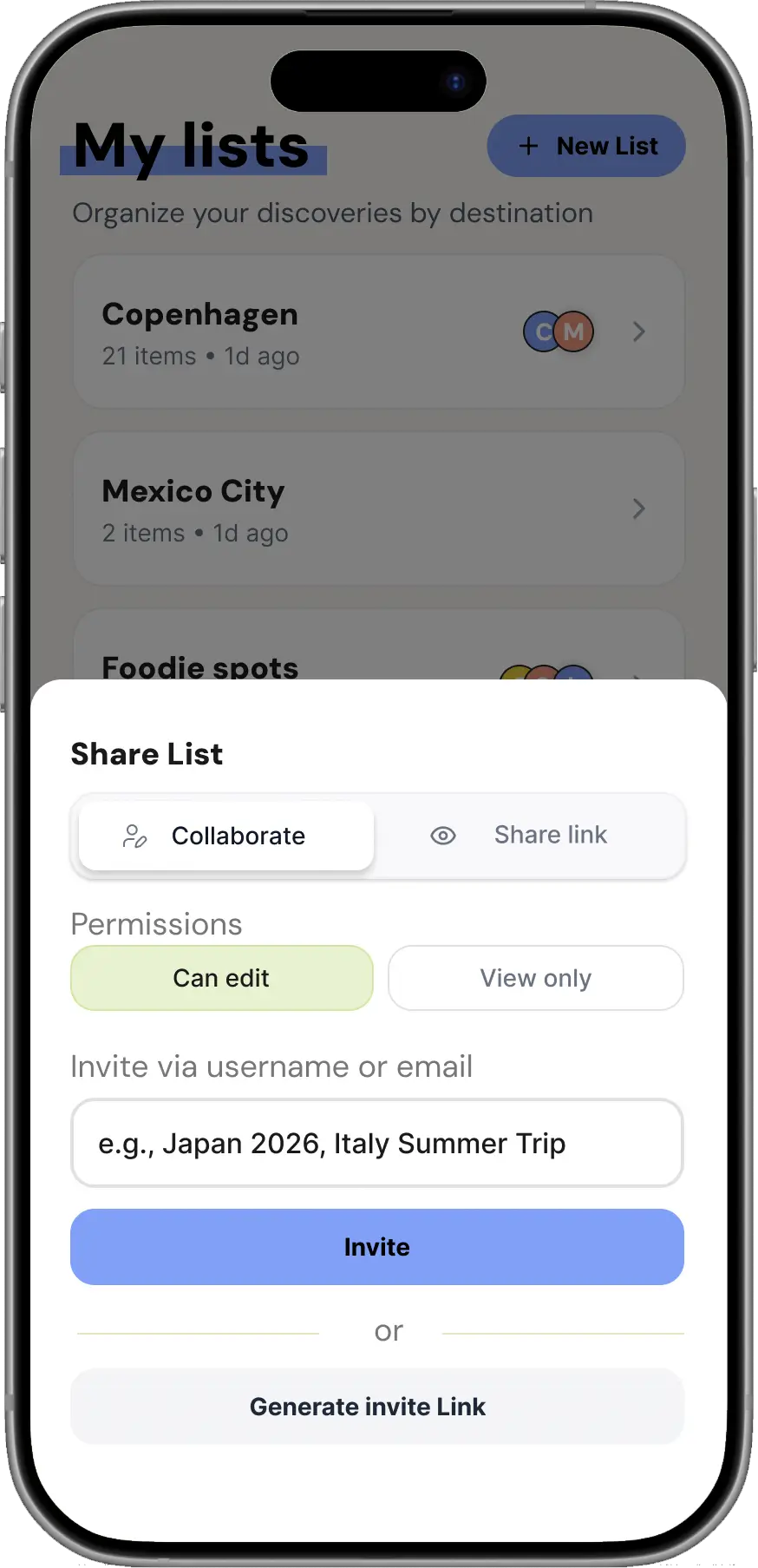
Task: Switch to the Share link tab
Action: (529, 836)
